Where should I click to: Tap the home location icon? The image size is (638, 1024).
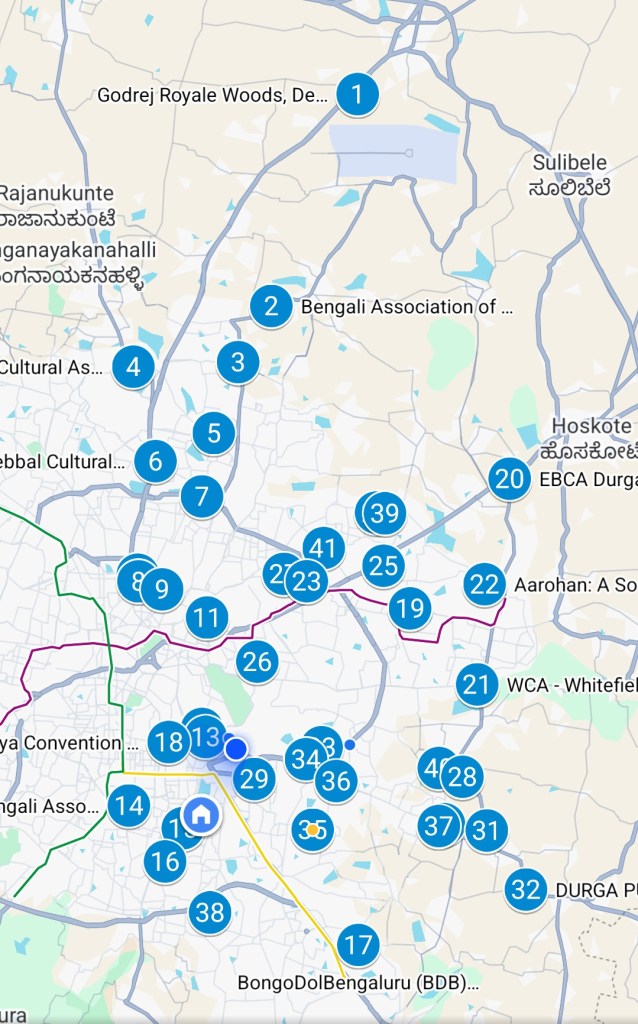pos(201,814)
